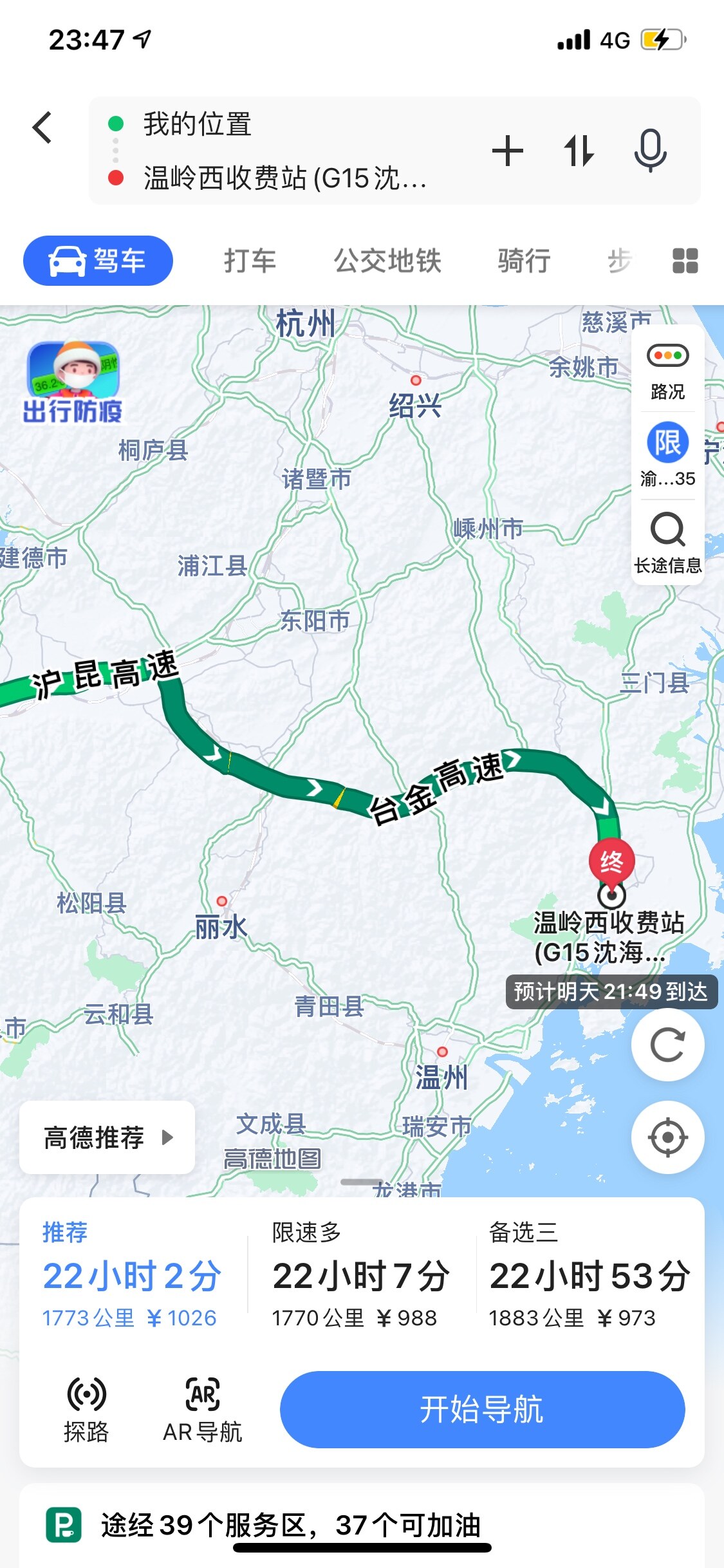Activate voice input microphone
This screenshot has height=1568, width=724.
click(650, 151)
